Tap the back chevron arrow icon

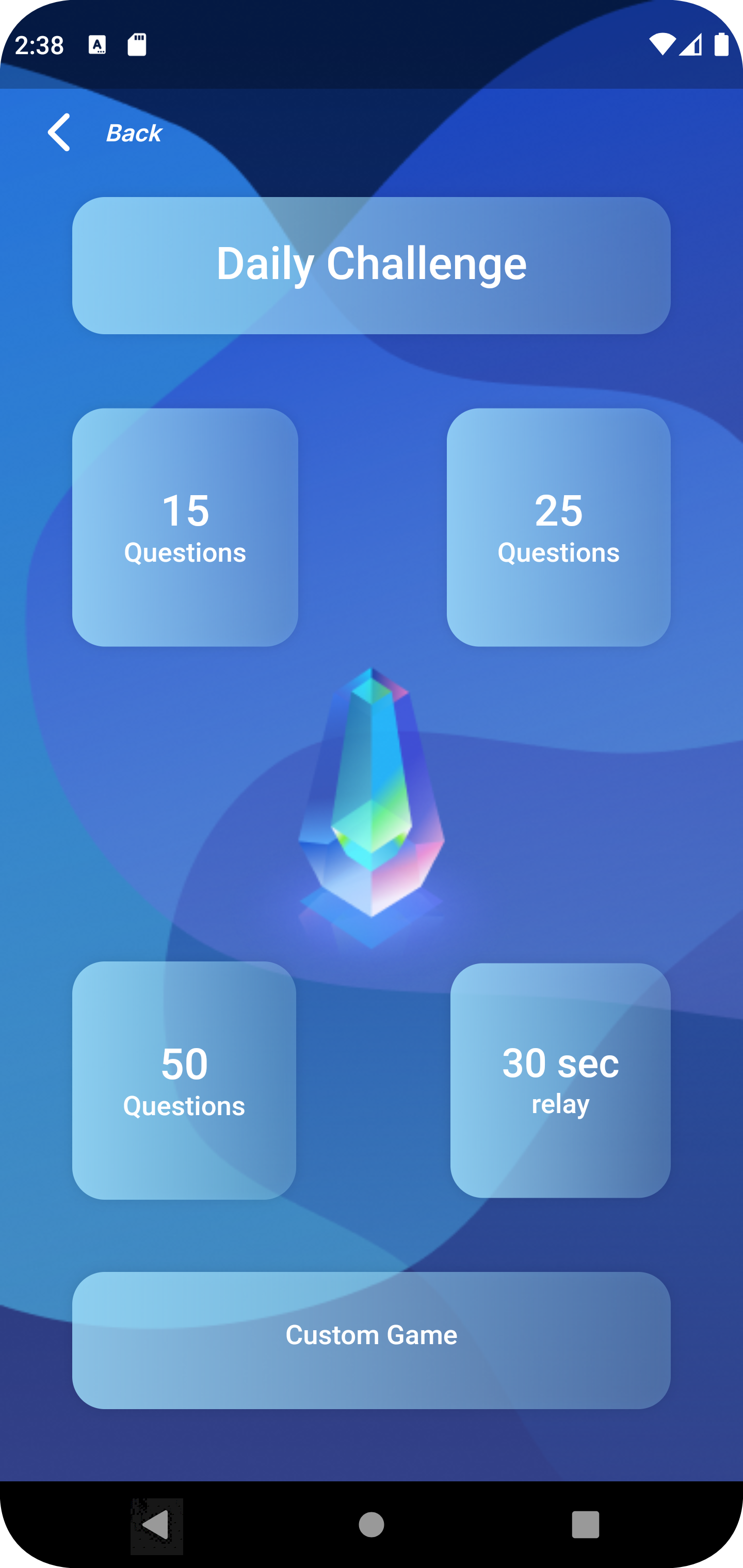coord(59,132)
